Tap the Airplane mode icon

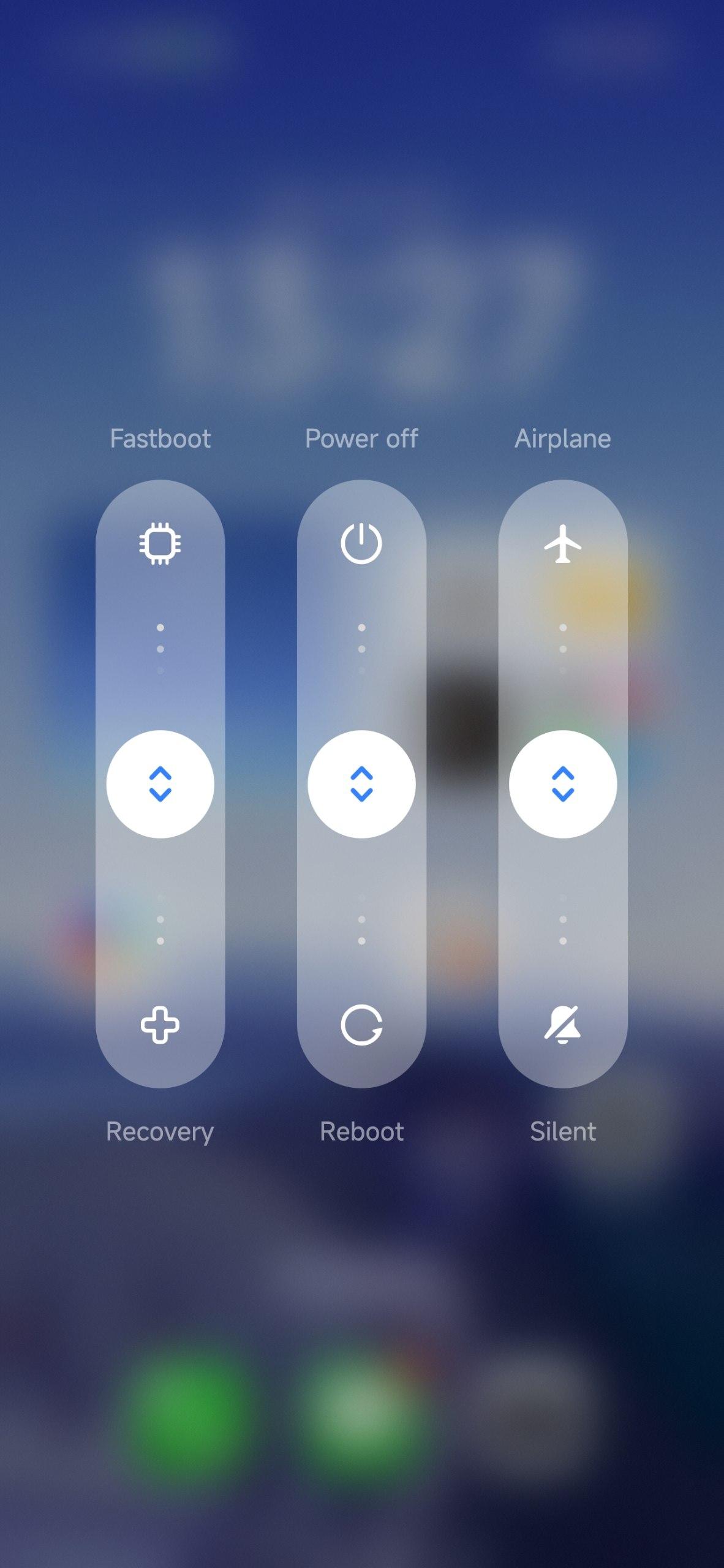point(562,543)
